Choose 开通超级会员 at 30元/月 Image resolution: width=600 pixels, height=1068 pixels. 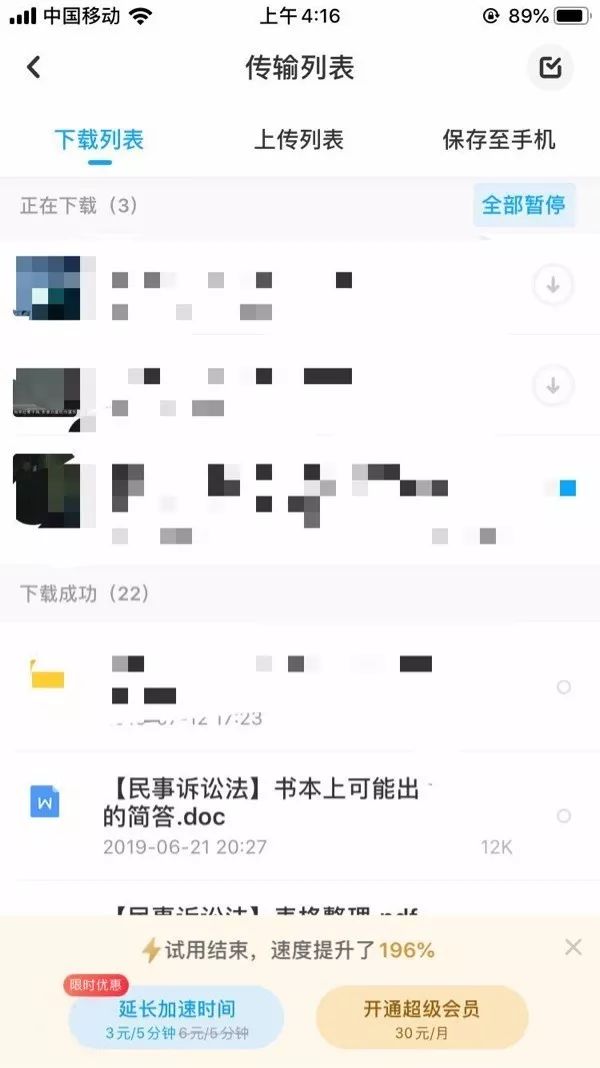click(421, 1015)
